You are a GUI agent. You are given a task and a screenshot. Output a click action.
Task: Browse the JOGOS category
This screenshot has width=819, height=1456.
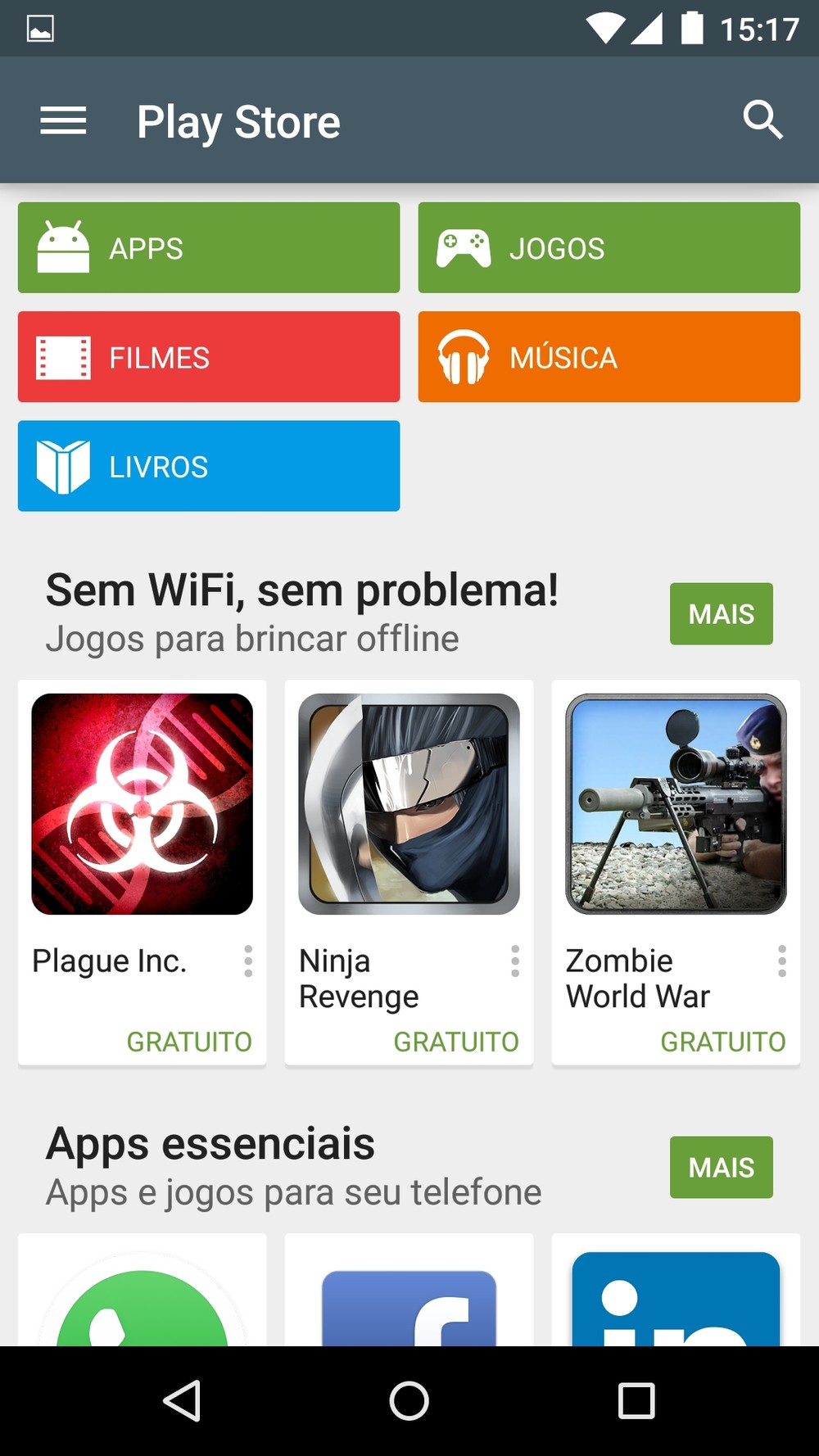point(609,247)
